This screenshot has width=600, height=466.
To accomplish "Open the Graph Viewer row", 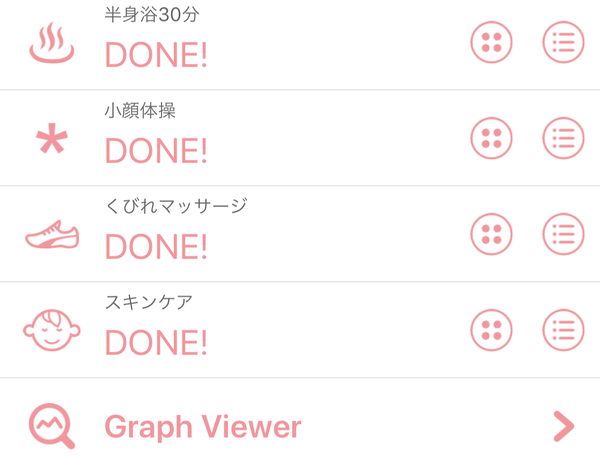I will point(300,427).
